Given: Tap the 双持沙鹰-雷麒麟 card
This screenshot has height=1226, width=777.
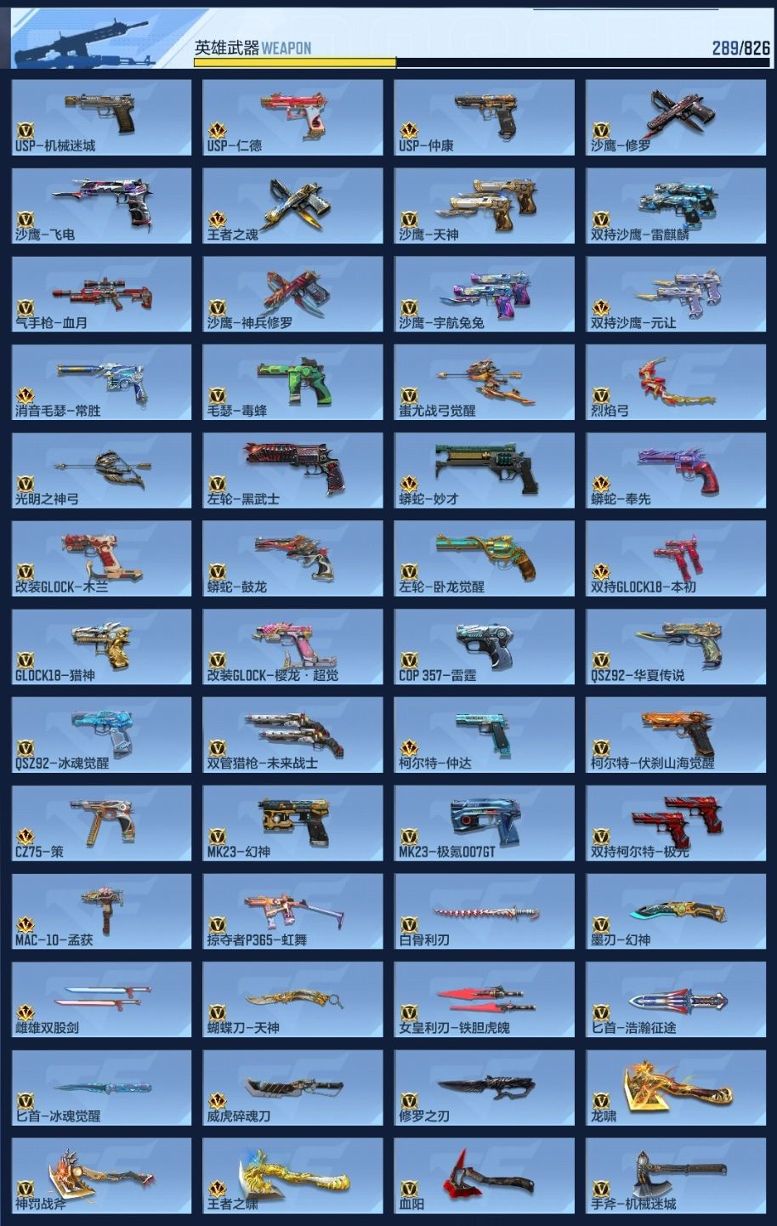Looking at the screenshot, I should 676,205.
